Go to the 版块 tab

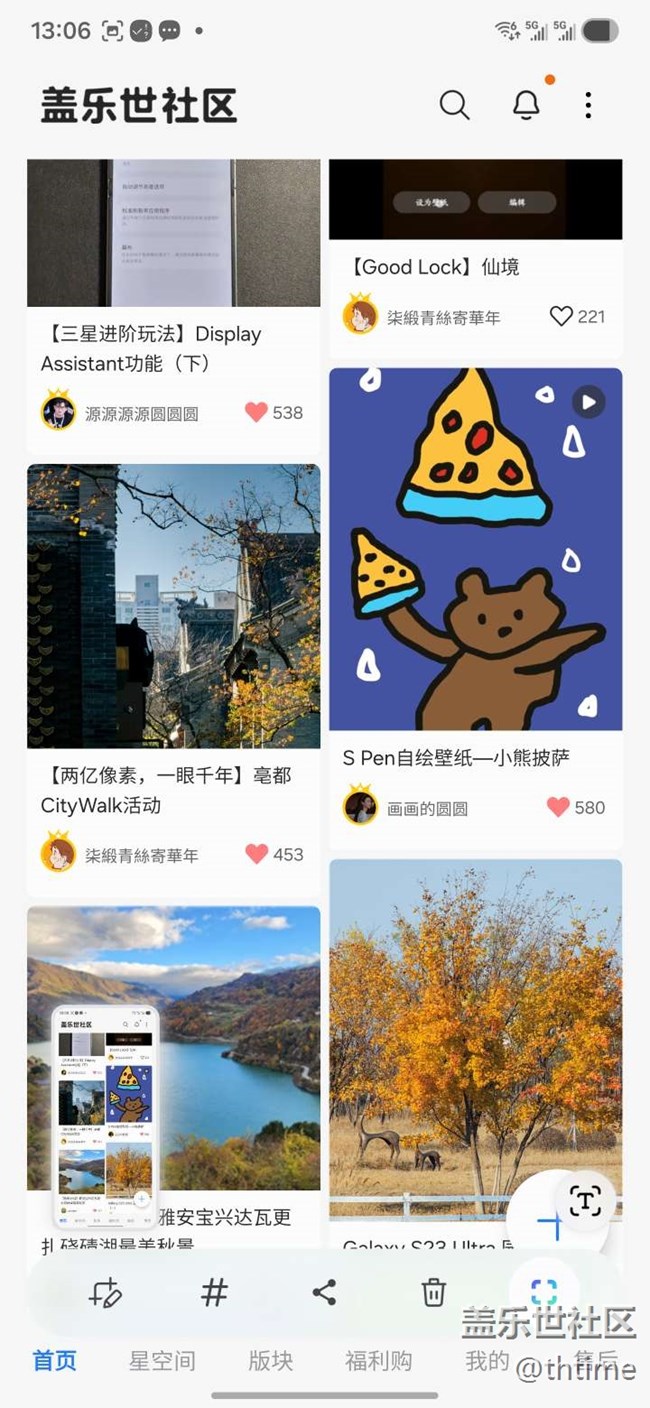tap(270, 1361)
